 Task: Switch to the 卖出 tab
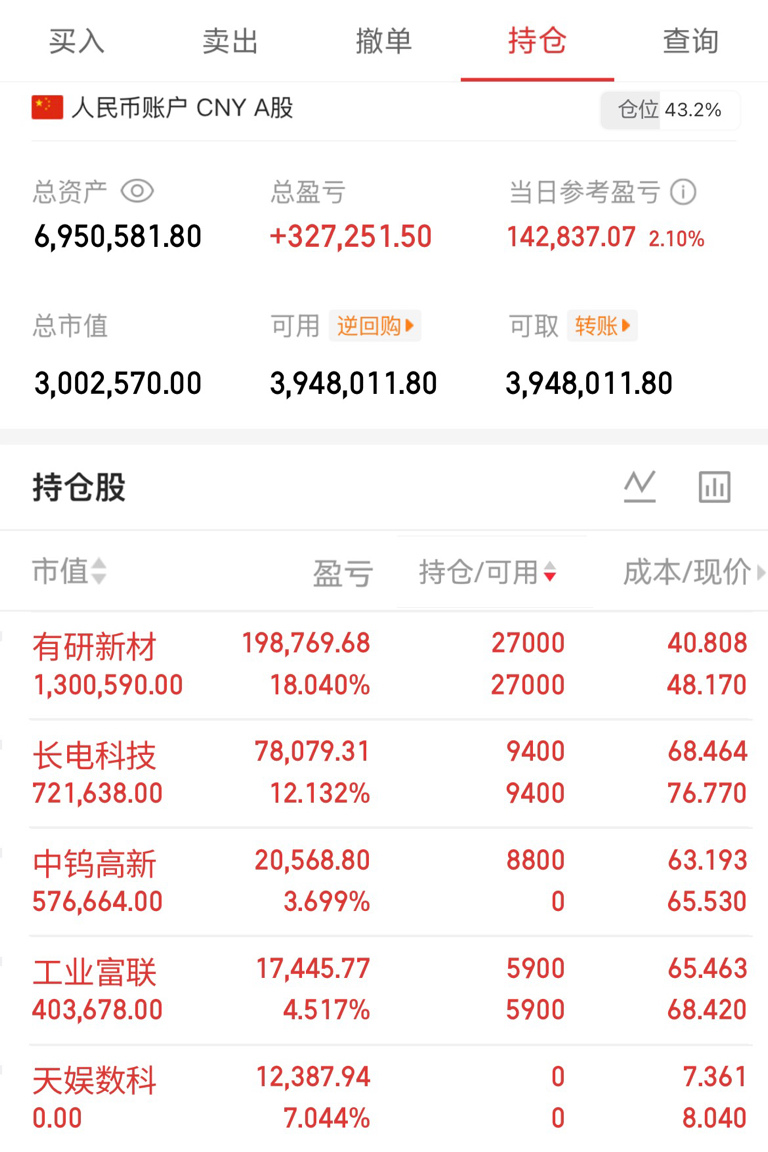coord(230,41)
